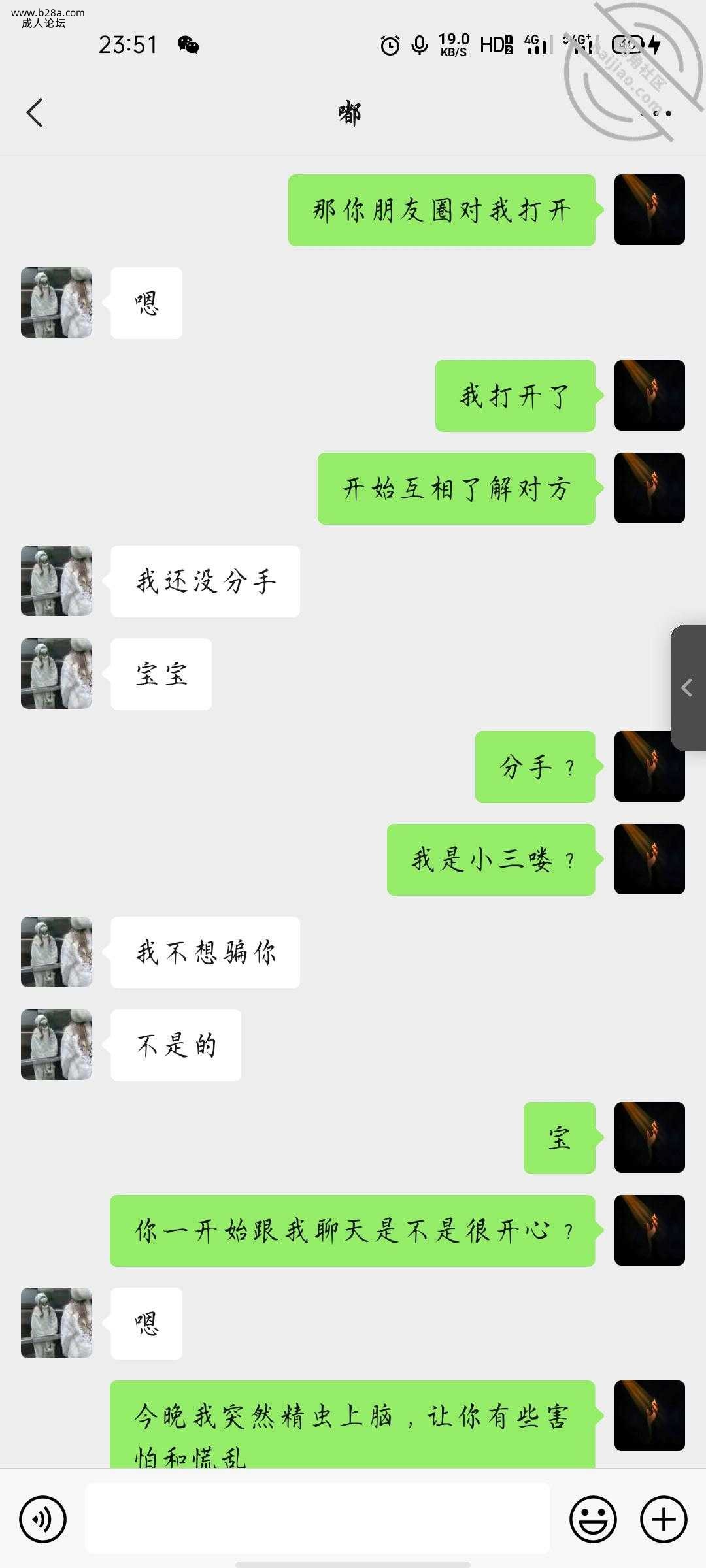This screenshot has height=1568, width=706.
Task: Open the emoji picker
Action: [x=593, y=1519]
